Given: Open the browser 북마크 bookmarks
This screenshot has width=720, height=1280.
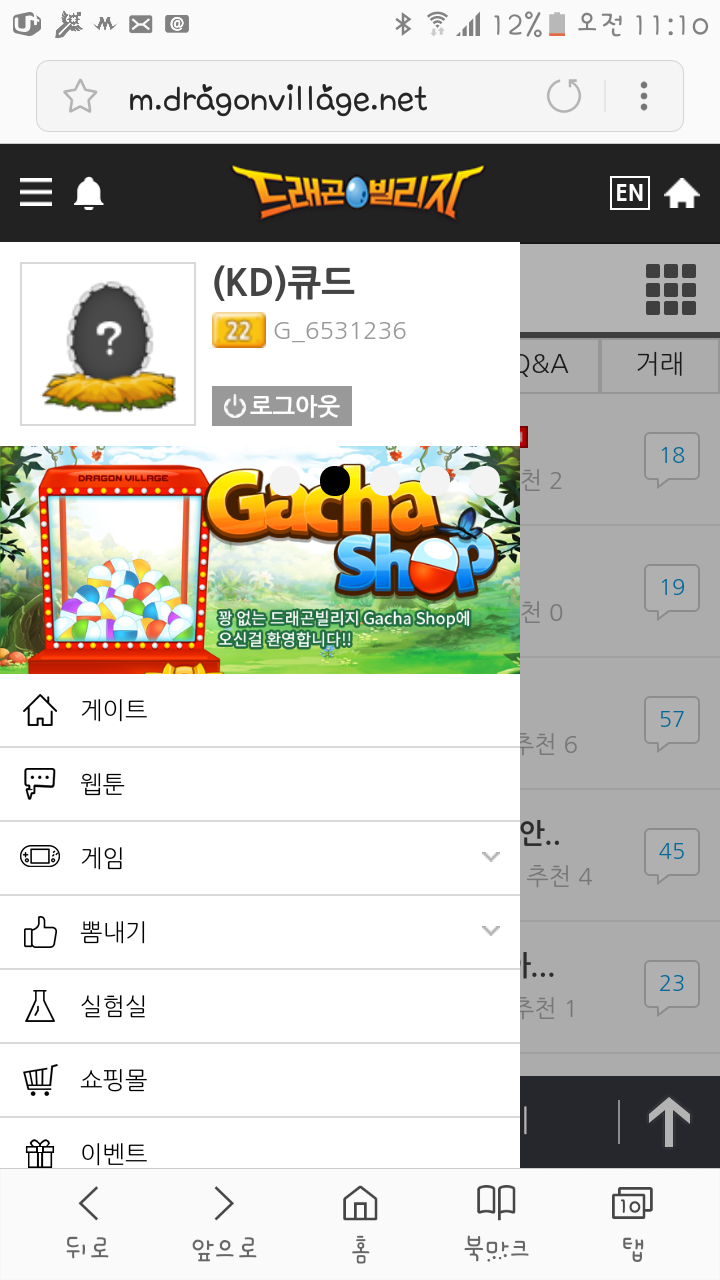Looking at the screenshot, I should click(x=496, y=1220).
